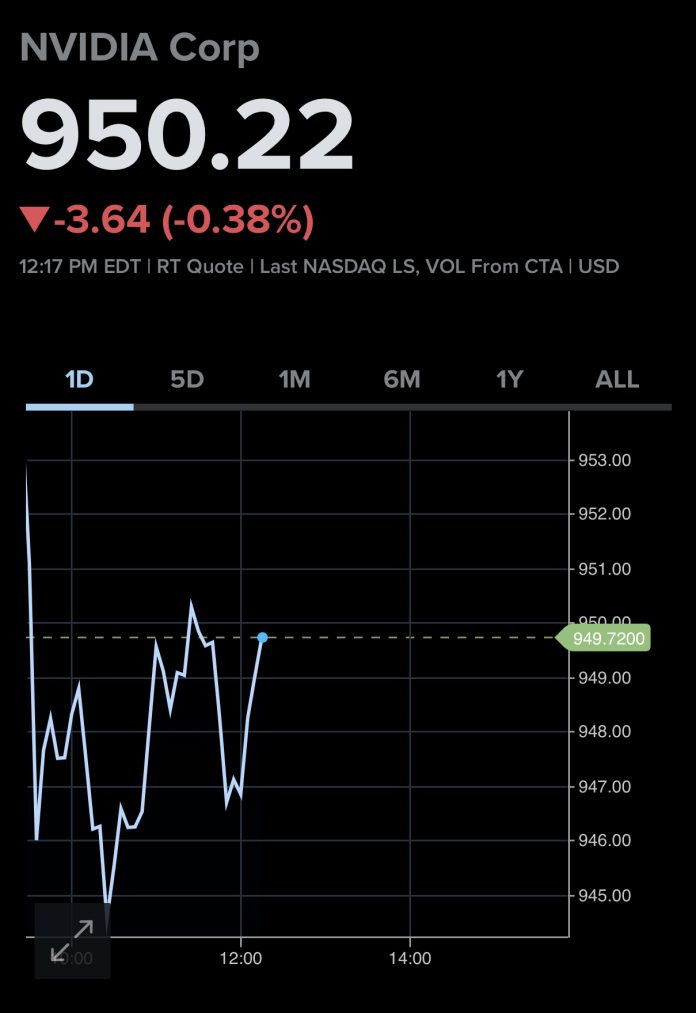The width and height of the screenshot is (696, 1013).
Task: Show the ALL time chart
Action: point(617,380)
